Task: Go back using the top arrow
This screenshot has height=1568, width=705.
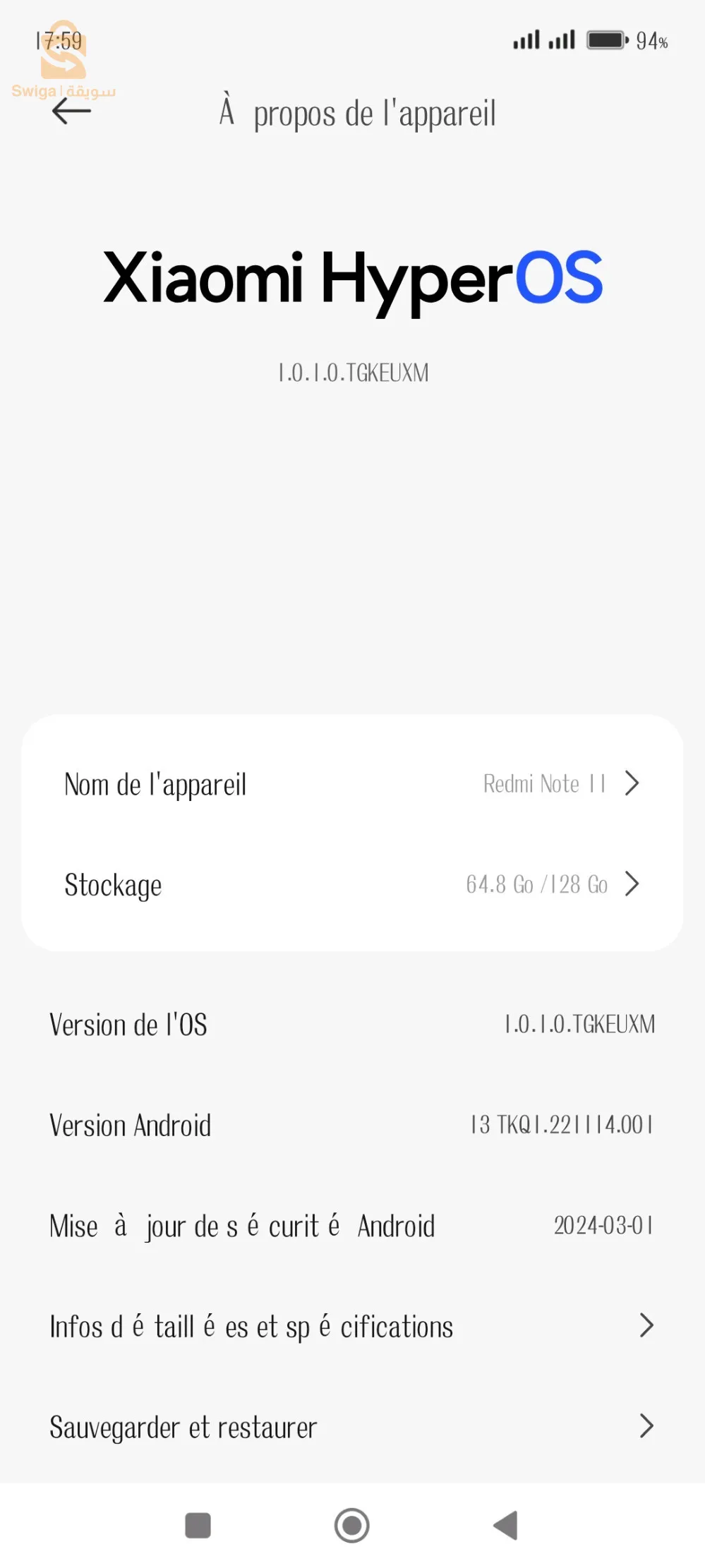Action: click(x=71, y=111)
